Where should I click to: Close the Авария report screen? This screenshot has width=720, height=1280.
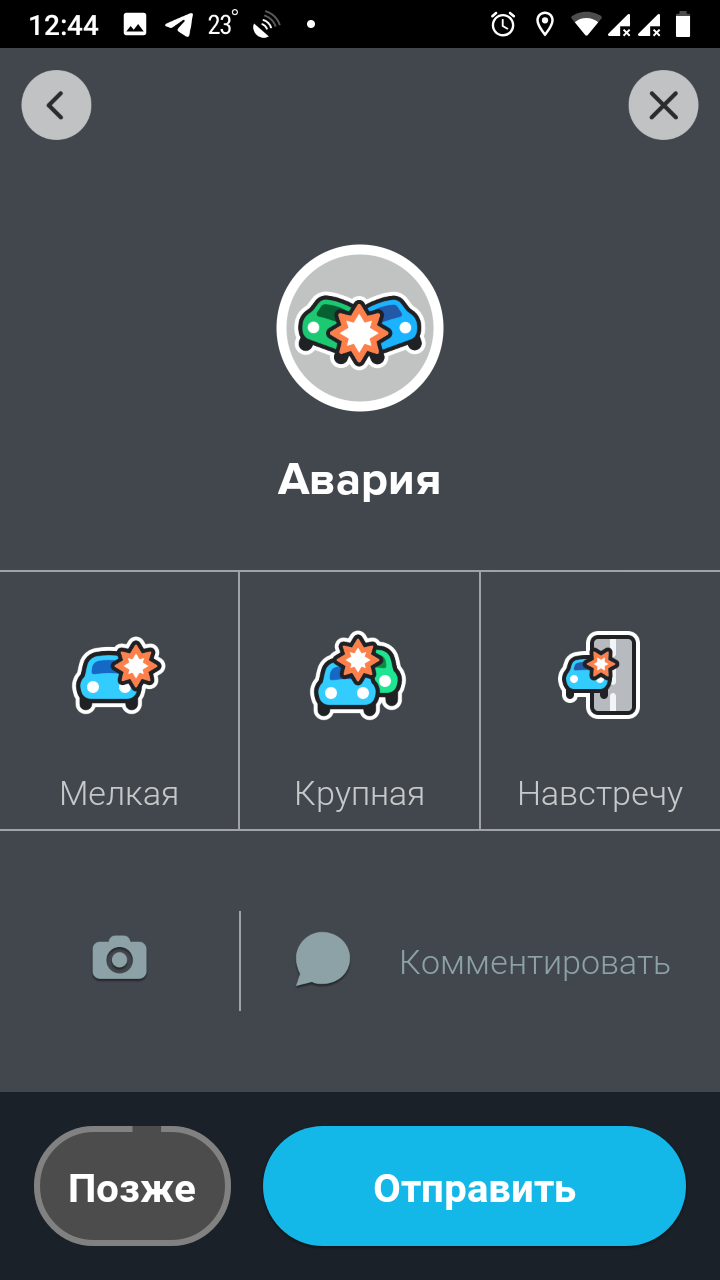pos(663,105)
